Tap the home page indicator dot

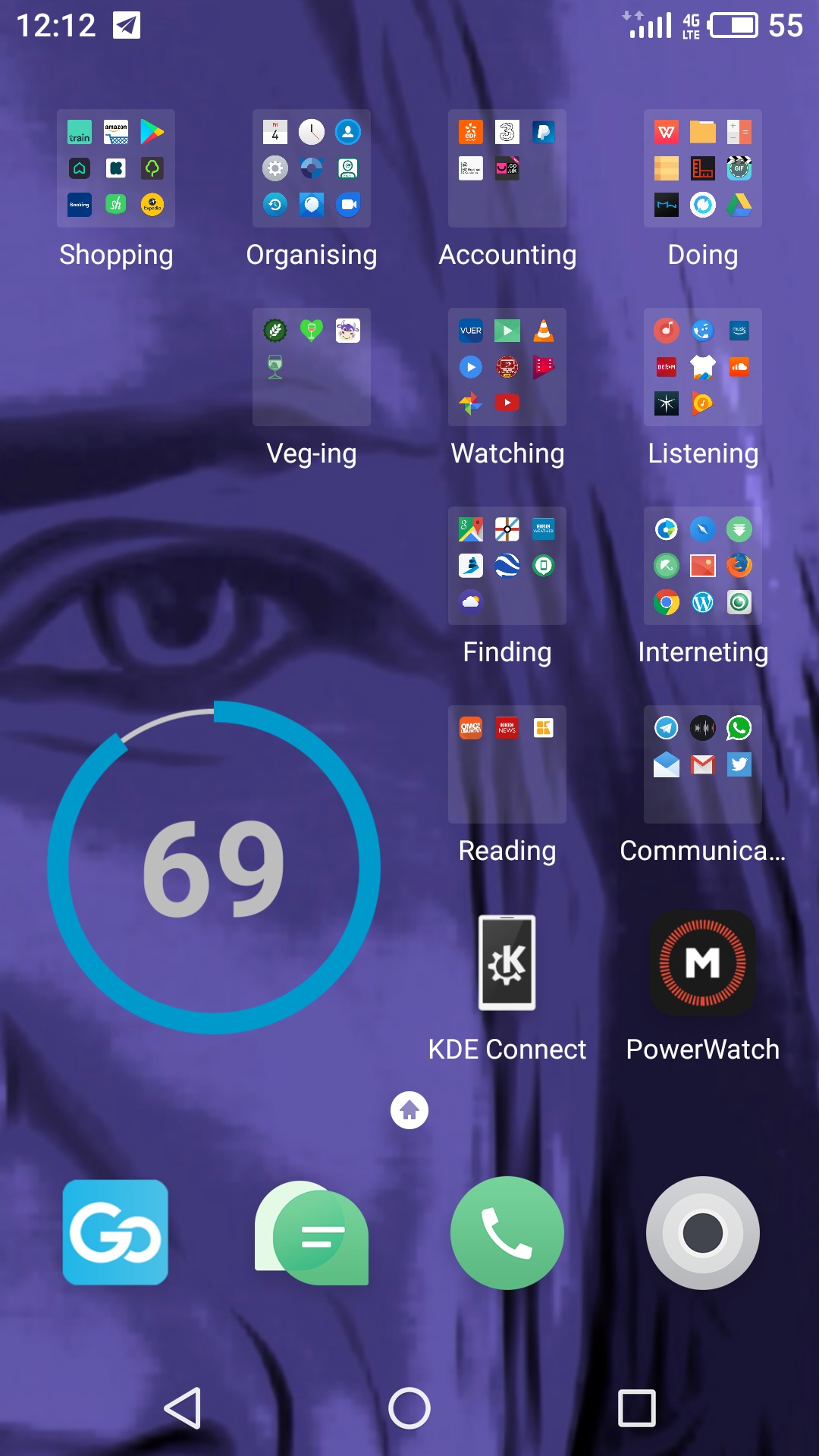pos(409,1110)
